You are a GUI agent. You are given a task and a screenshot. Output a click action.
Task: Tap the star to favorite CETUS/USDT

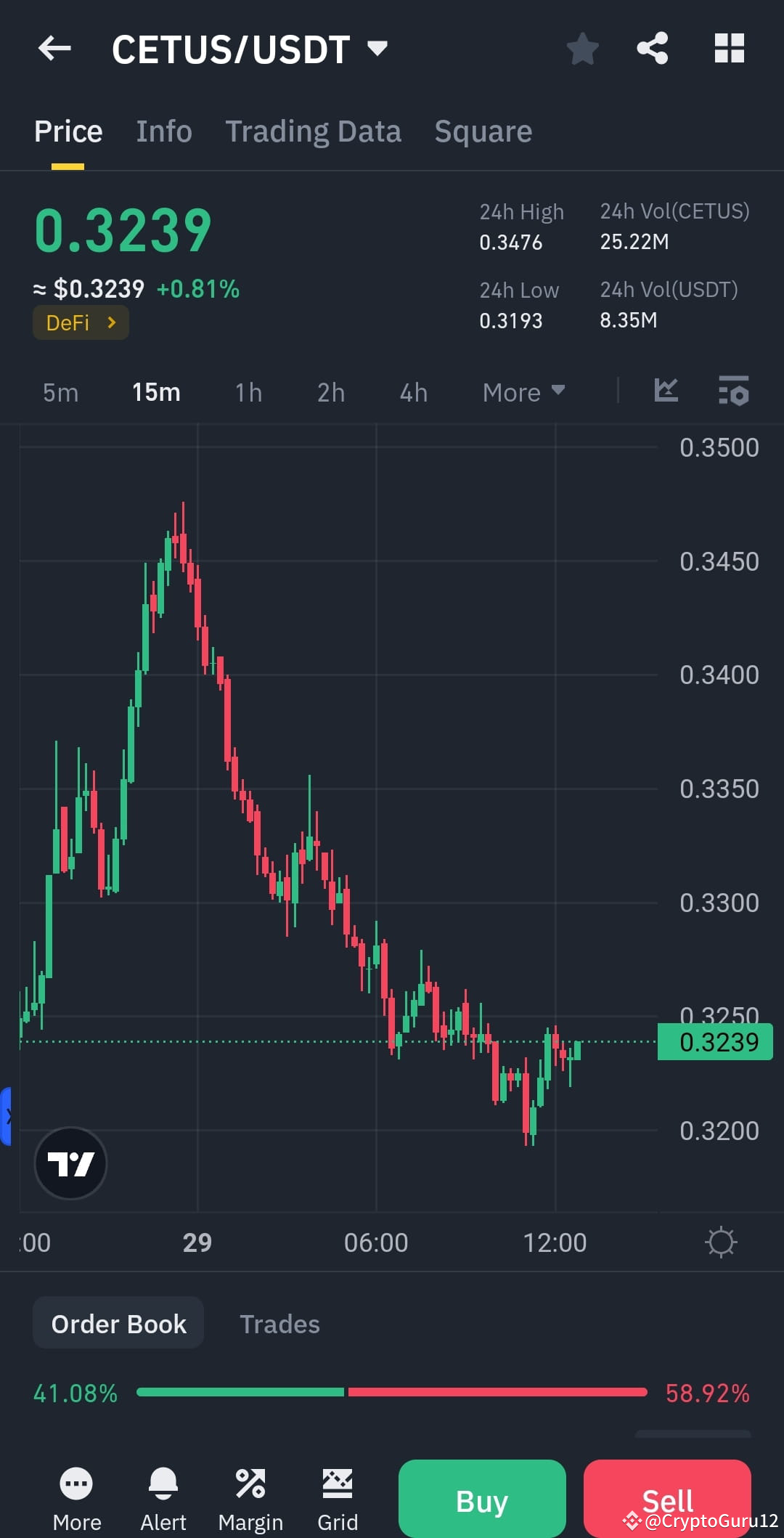coord(582,48)
